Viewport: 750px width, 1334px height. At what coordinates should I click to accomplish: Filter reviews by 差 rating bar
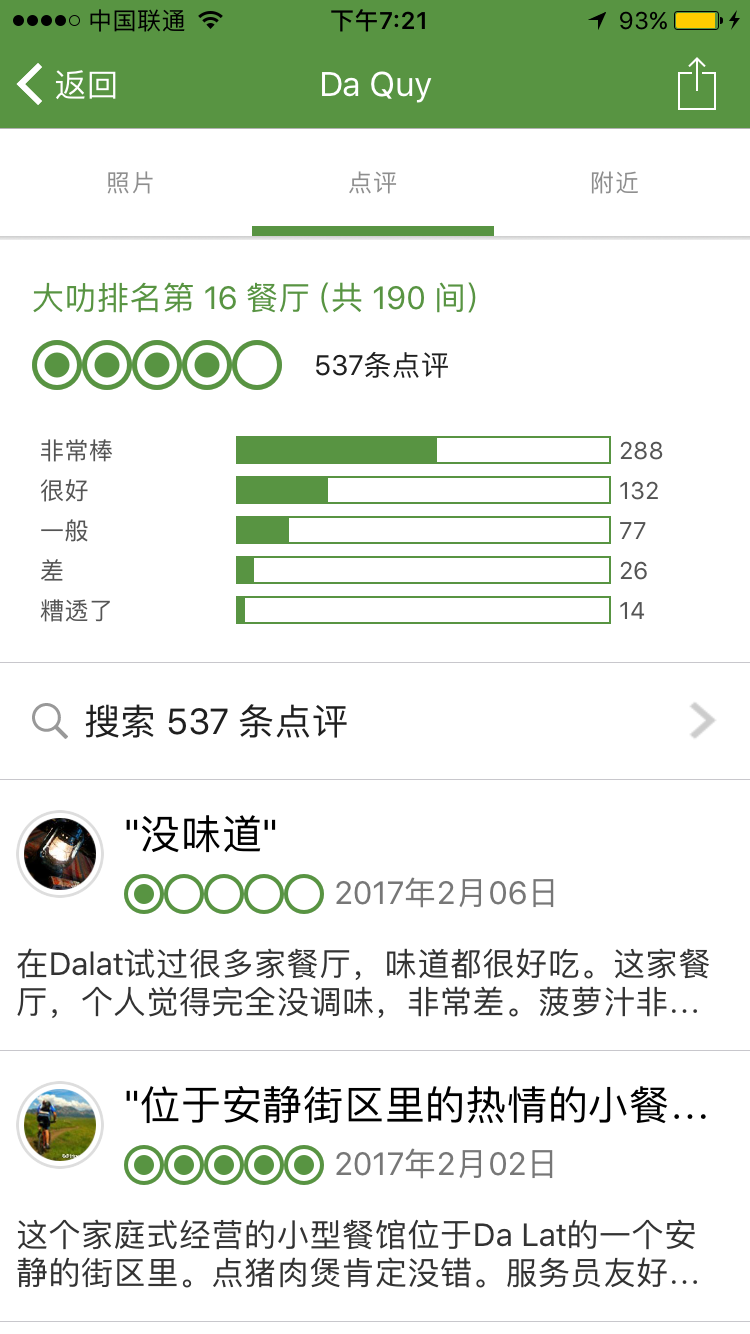tap(422, 571)
